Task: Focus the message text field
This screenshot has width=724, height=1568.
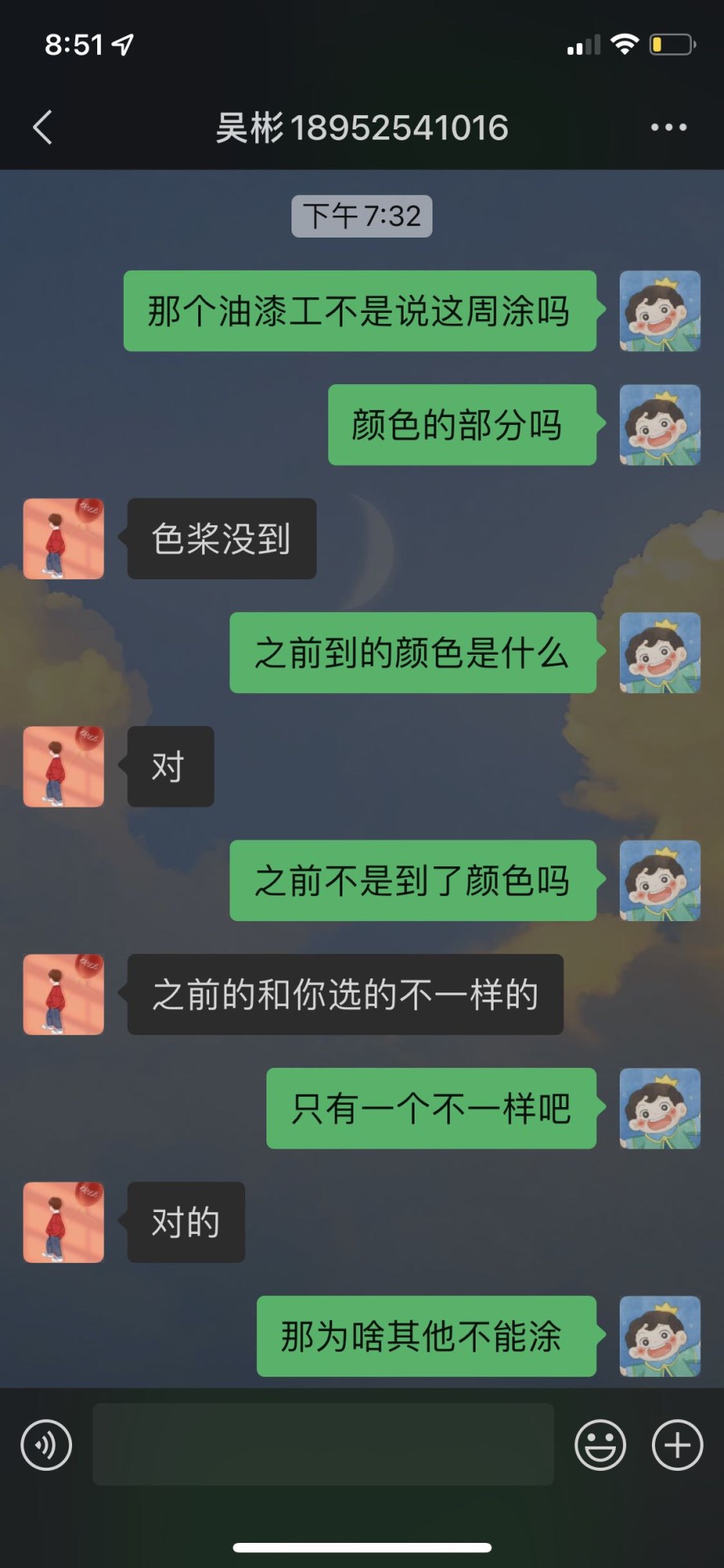Action: [323, 1444]
